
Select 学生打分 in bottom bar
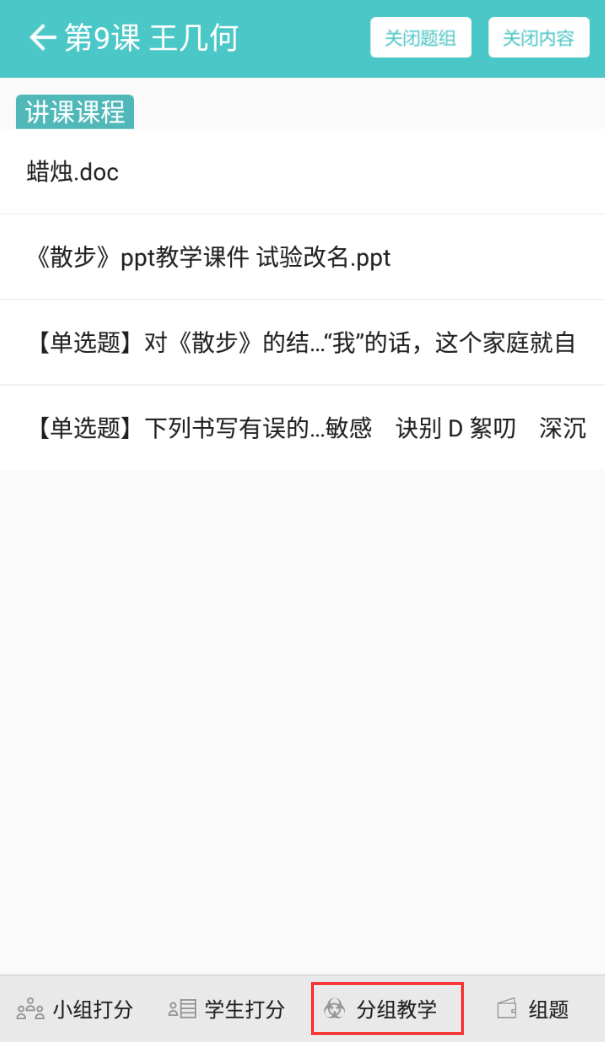tap(227, 1009)
